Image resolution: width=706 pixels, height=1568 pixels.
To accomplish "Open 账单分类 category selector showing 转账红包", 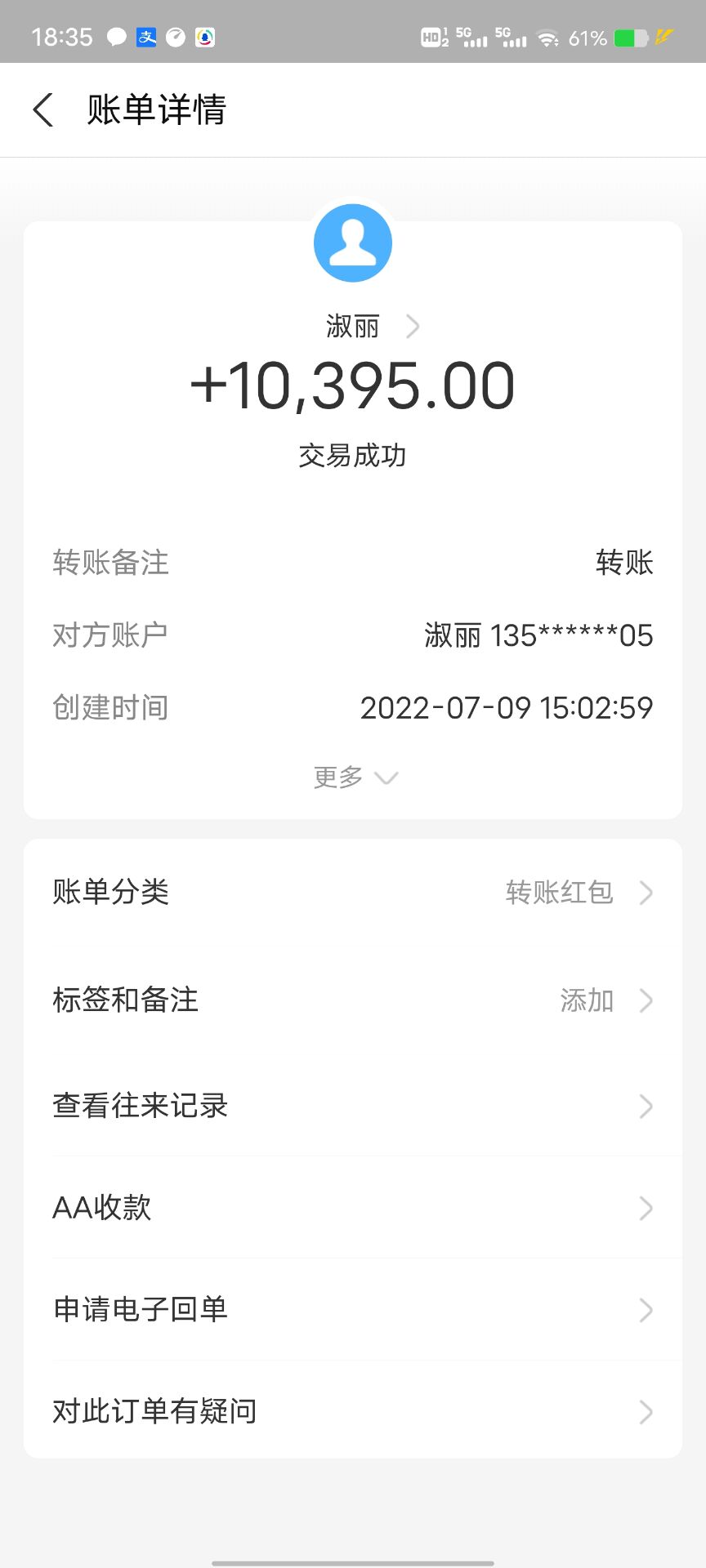I will [x=353, y=893].
